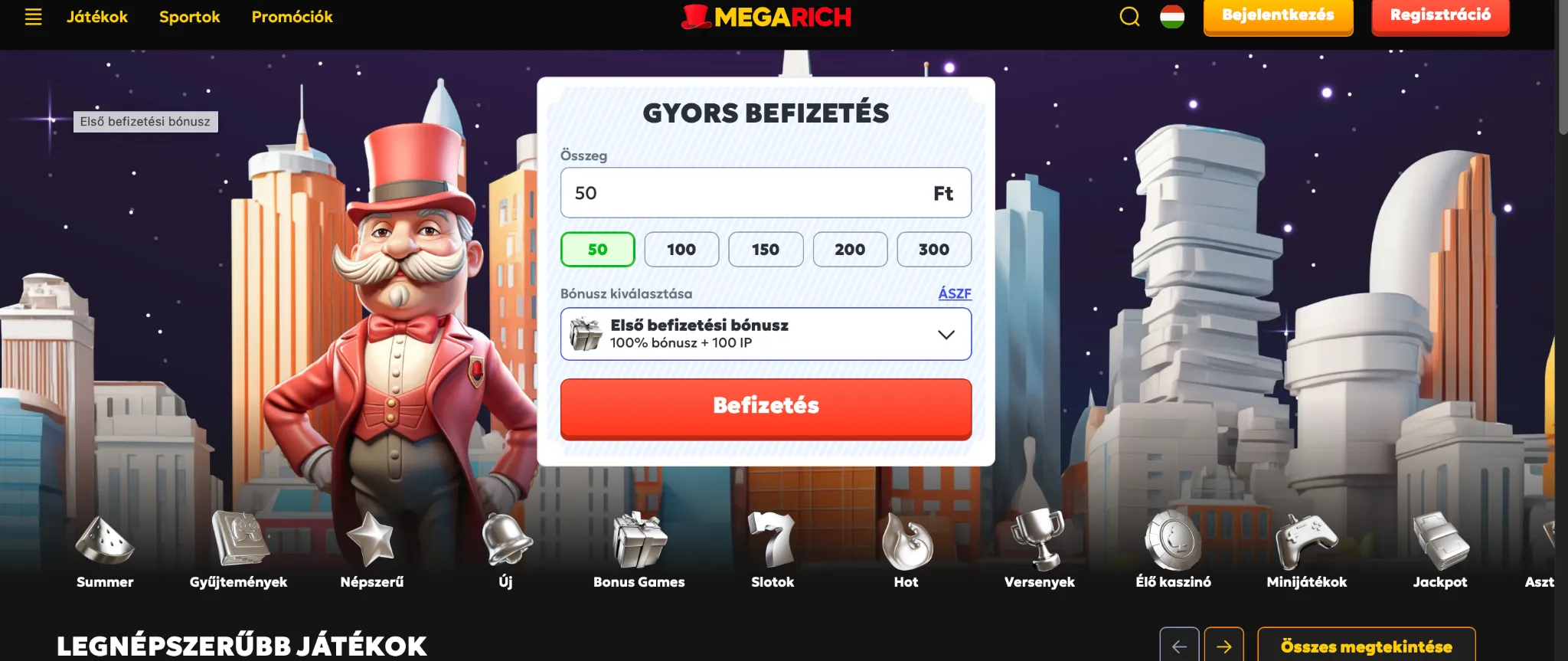
Task: Tap the red Befizetés button
Action: click(x=766, y=406)
